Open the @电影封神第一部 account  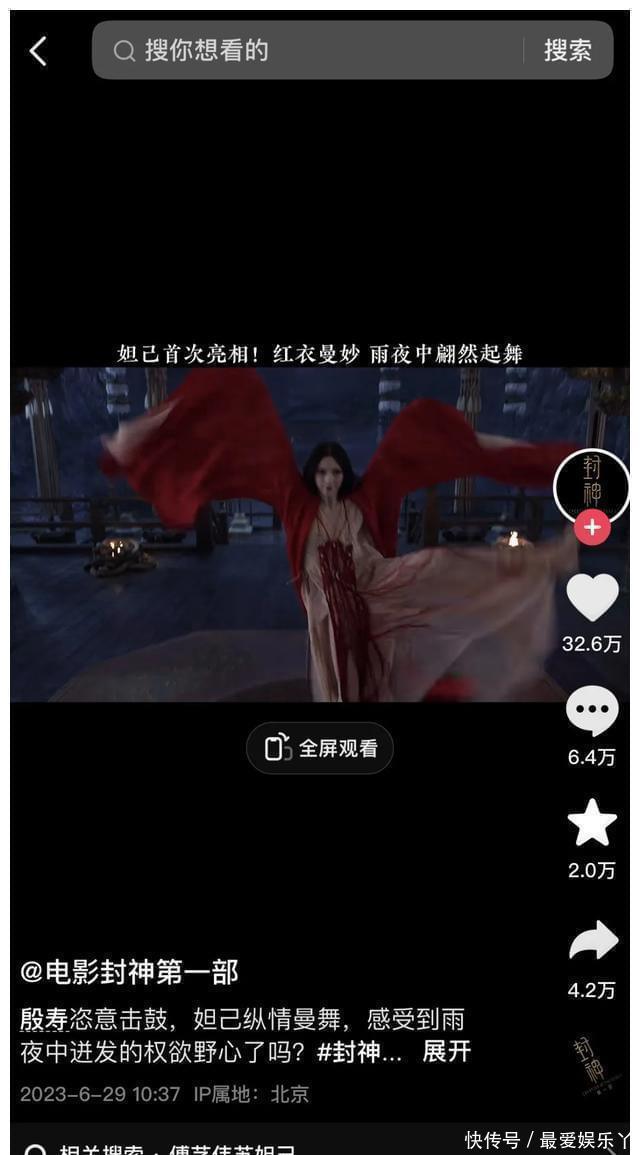130,972
